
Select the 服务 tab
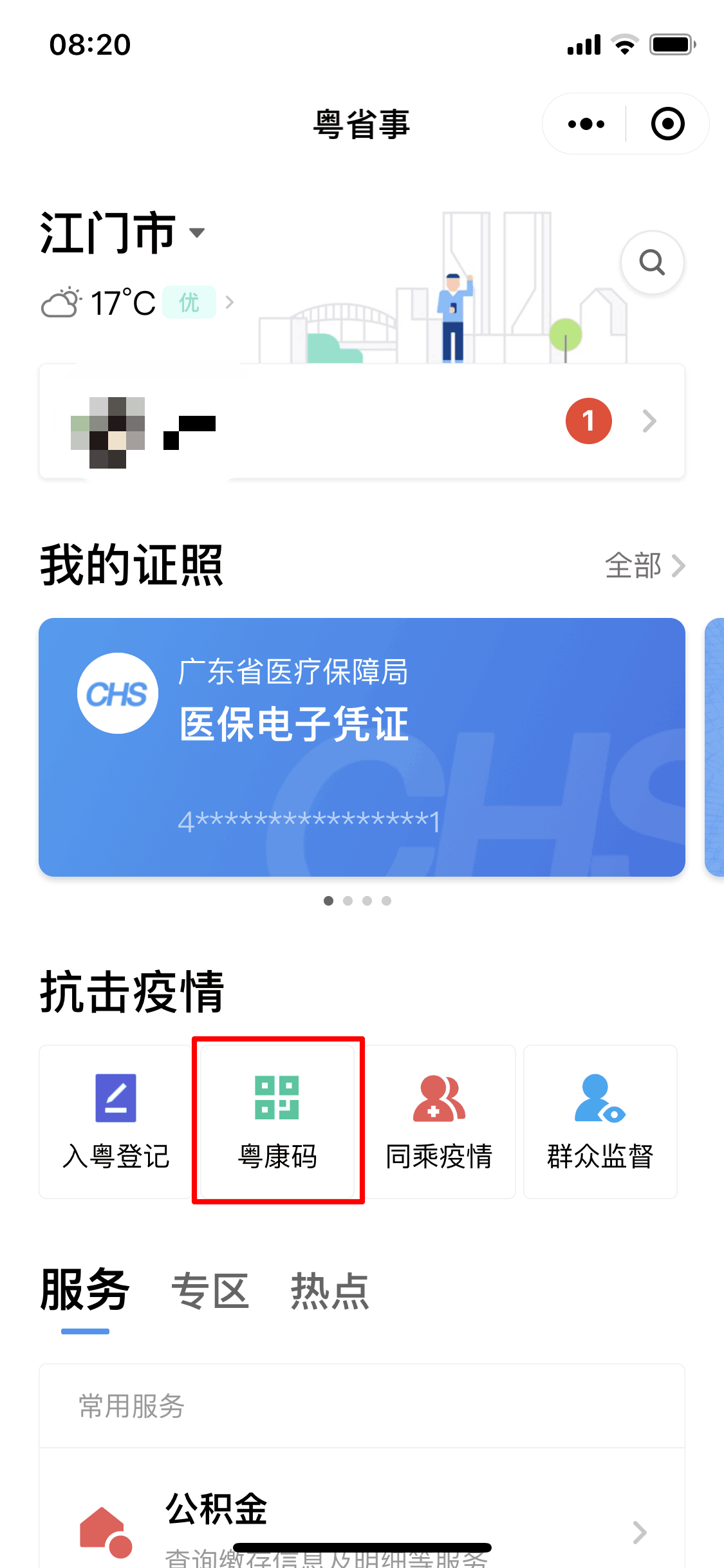[85, 1291]
